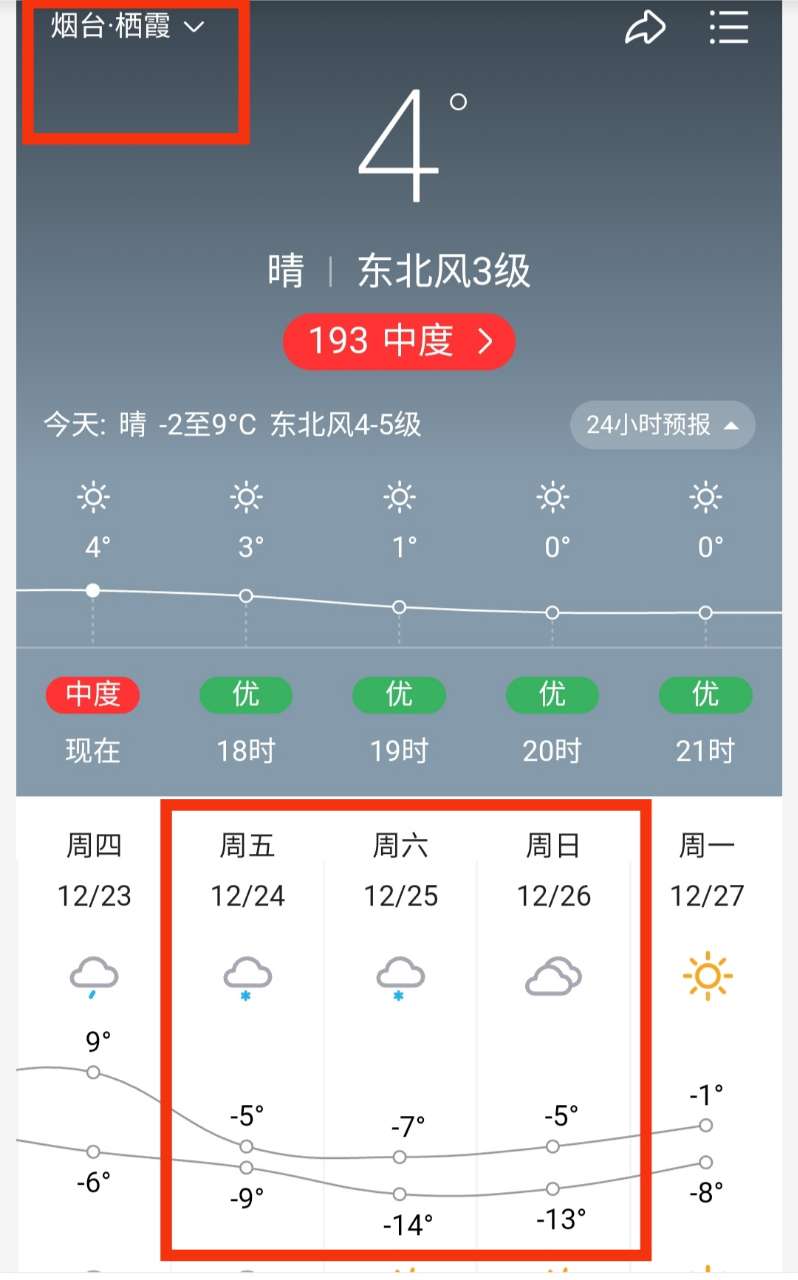Open the city list menu
The height and width of the screenshot is (1280, 798).
[x=728, y=28]
